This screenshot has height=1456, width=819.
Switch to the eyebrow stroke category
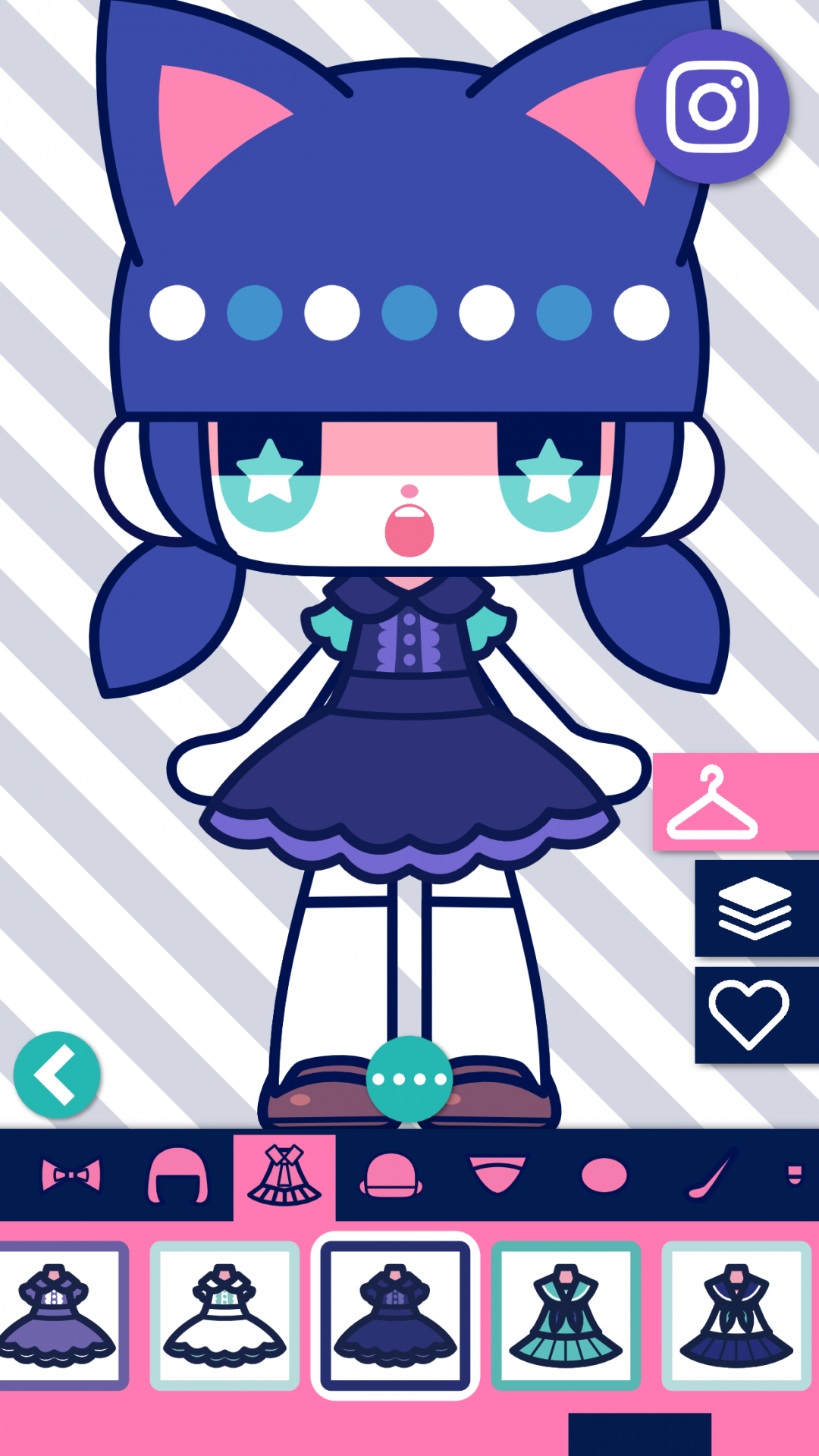(711, 1175)
